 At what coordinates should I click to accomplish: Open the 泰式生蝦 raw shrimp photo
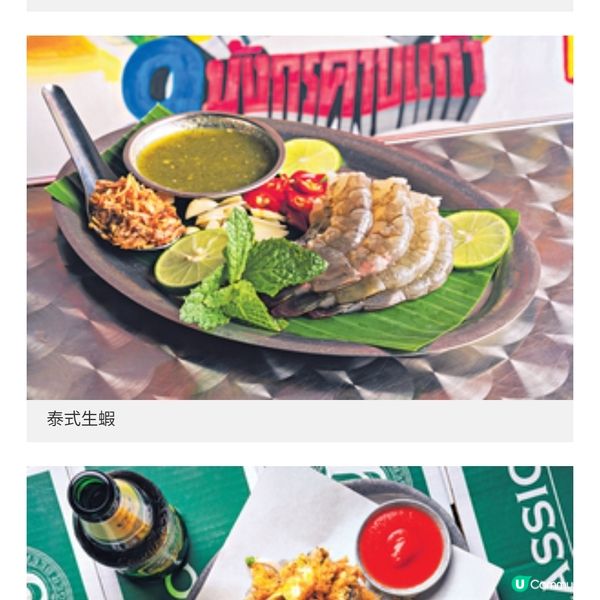click(300, 218)
